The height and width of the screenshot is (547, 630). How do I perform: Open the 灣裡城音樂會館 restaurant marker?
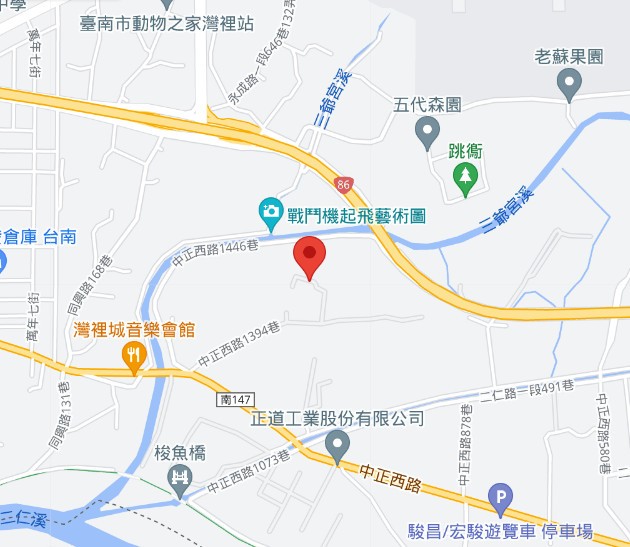(x=133, y=354)
